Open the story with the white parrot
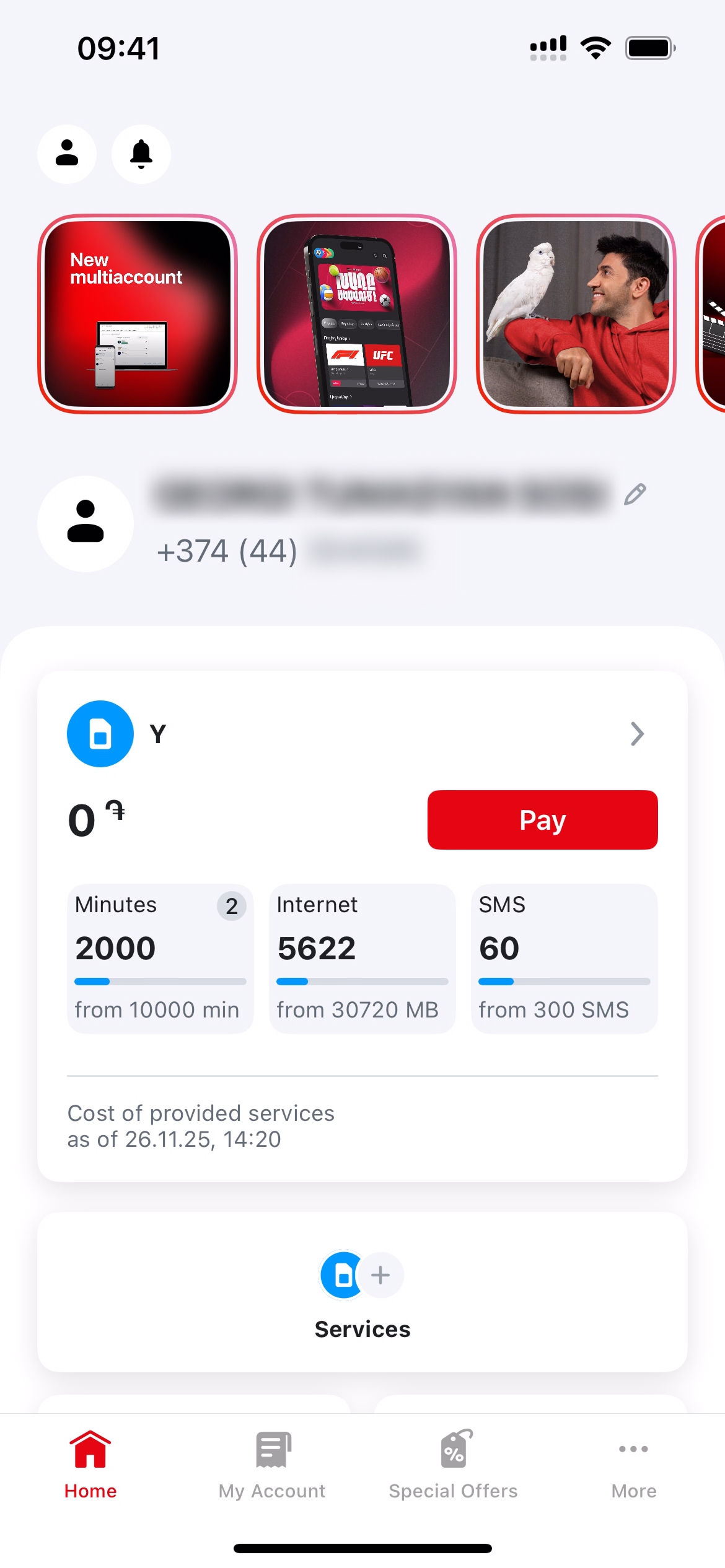 point(576,314)
